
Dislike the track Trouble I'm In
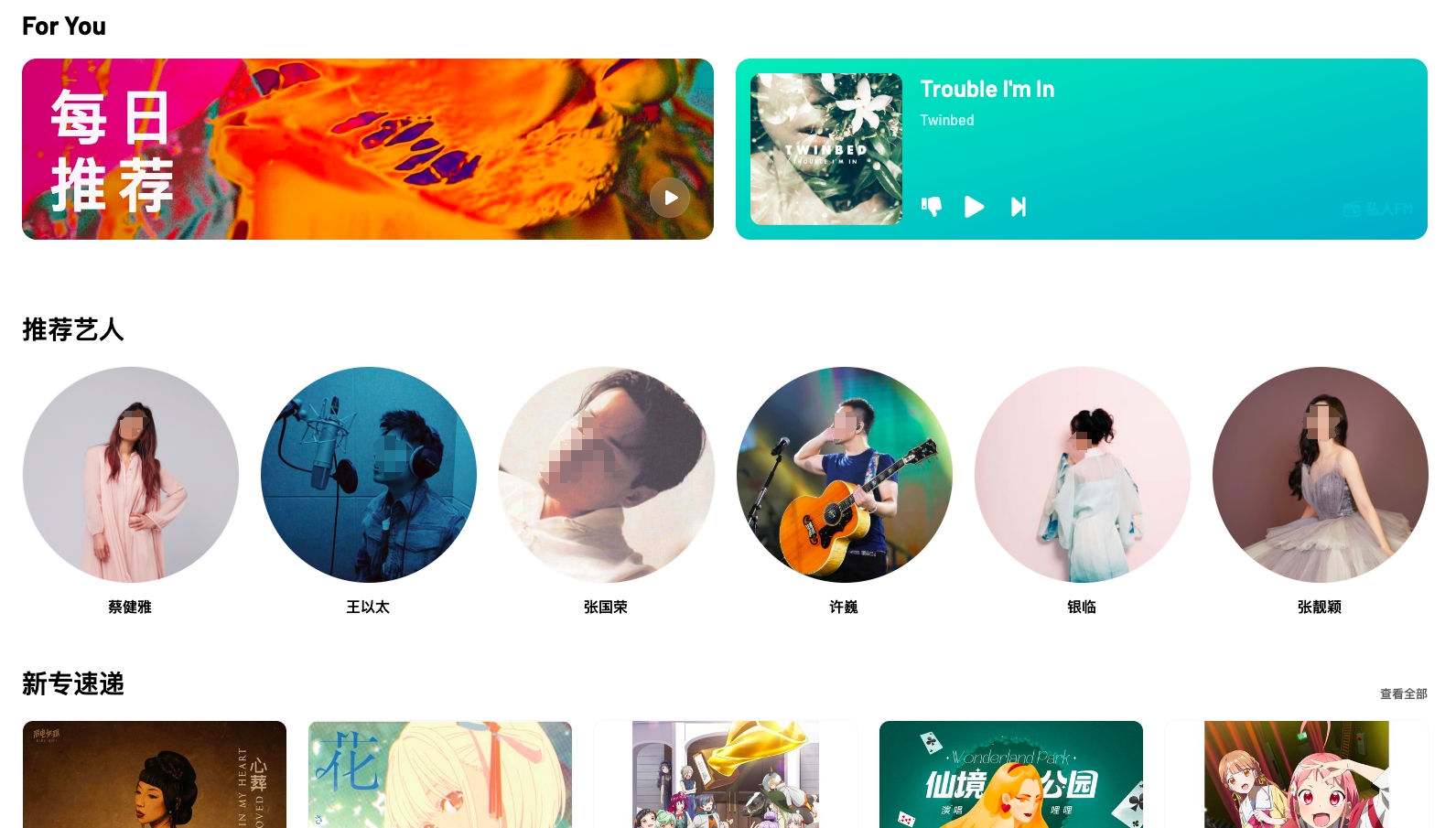point(931,207)
